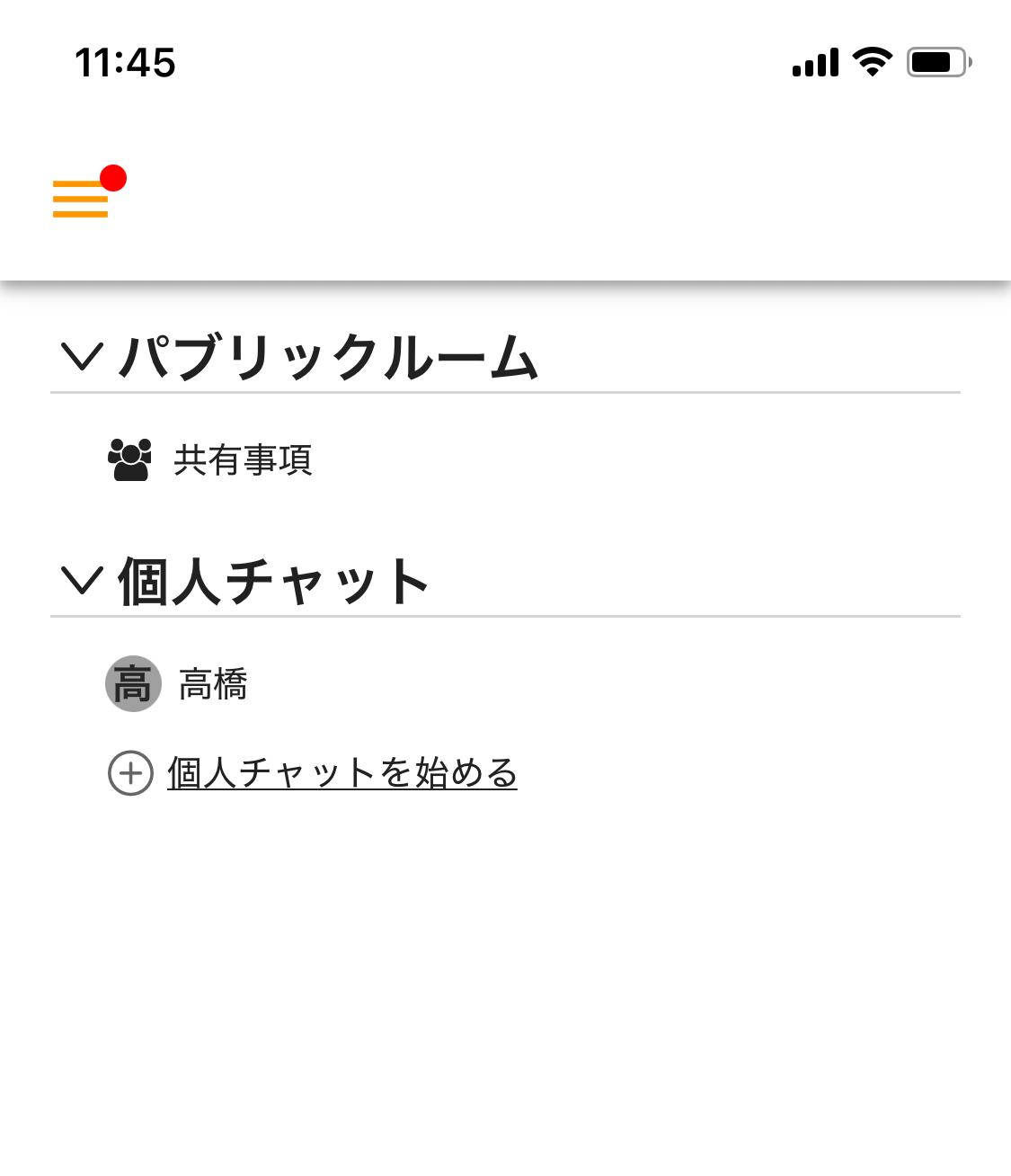The width and height of the screenshot is (1011, 1176).
Task: Collapse the 個人チャット section
Action: pyautogui.click(x=82, y=580)
